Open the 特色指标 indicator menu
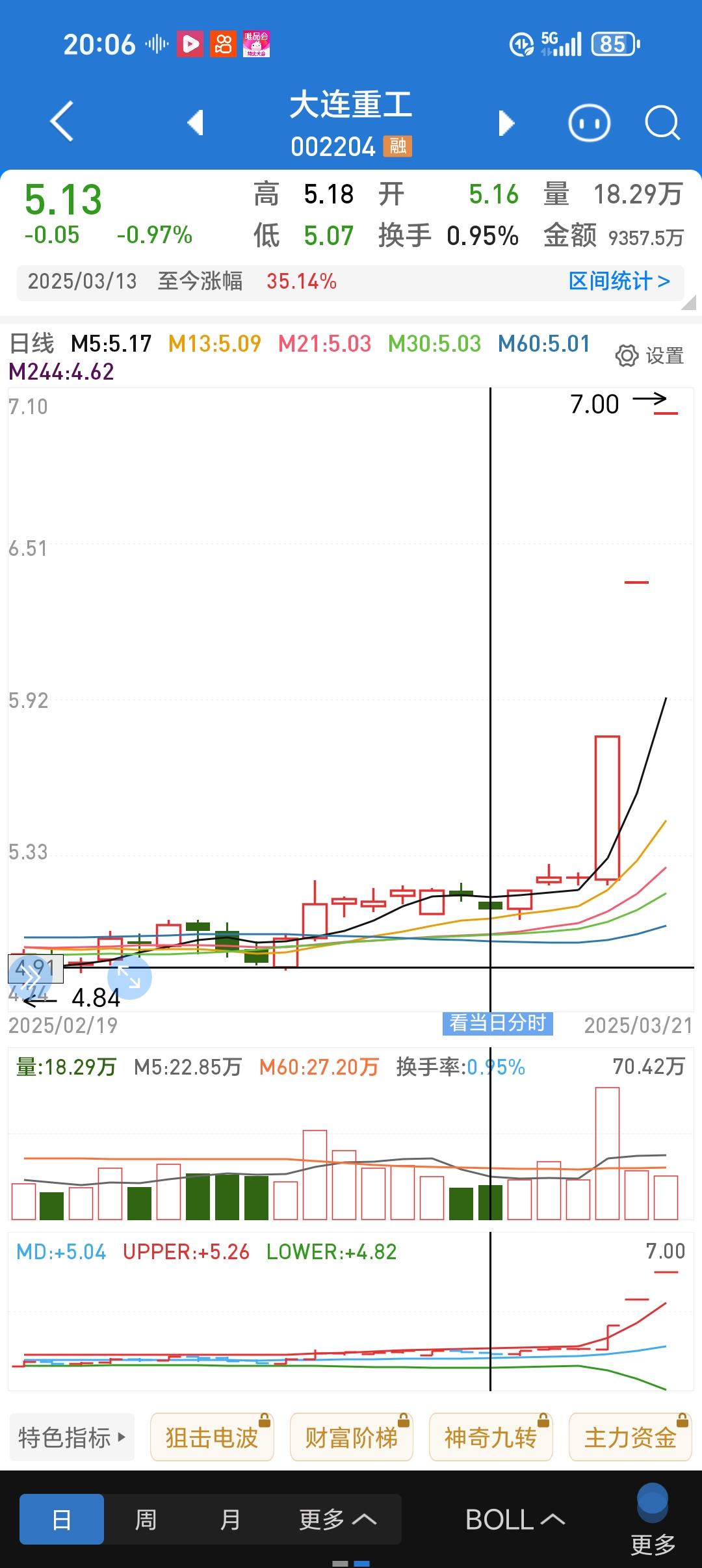 tap(71, 1437)
